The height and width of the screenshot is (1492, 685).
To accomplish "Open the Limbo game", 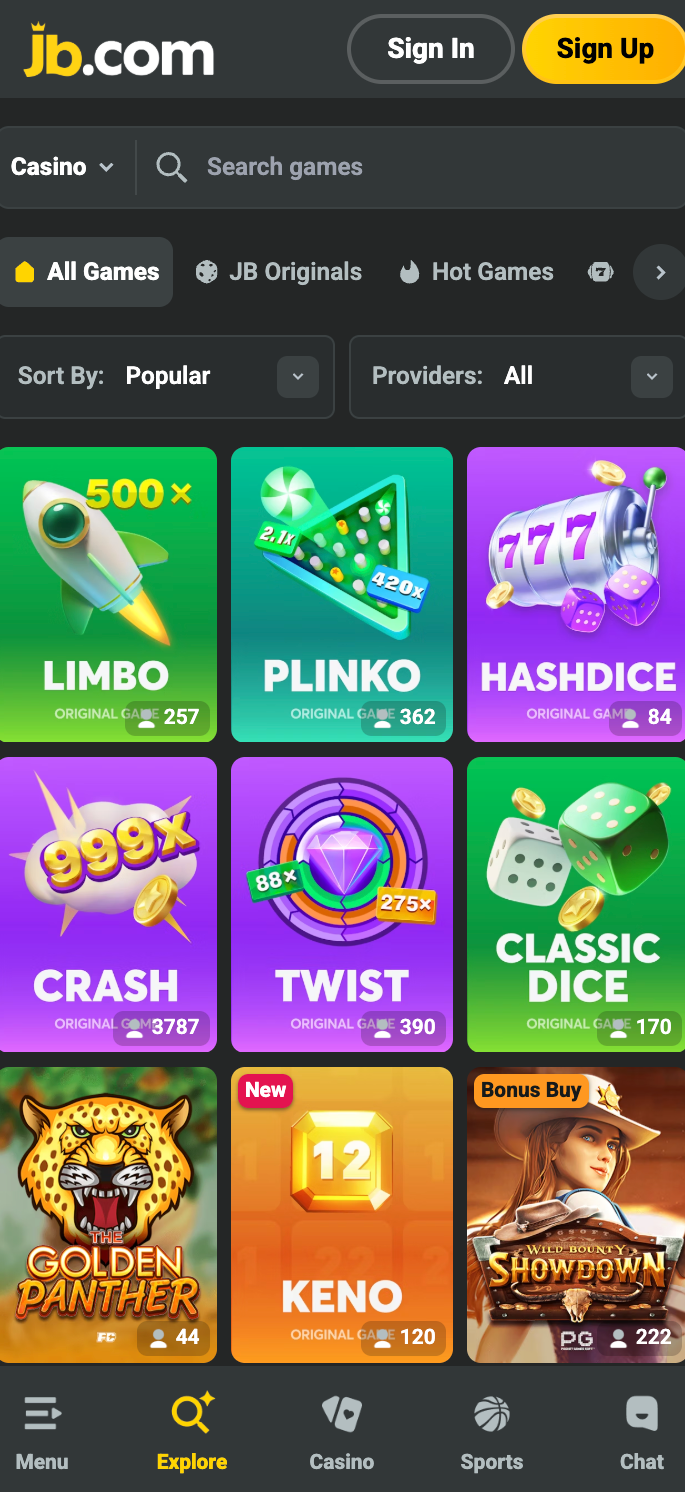I will [107, 594].
